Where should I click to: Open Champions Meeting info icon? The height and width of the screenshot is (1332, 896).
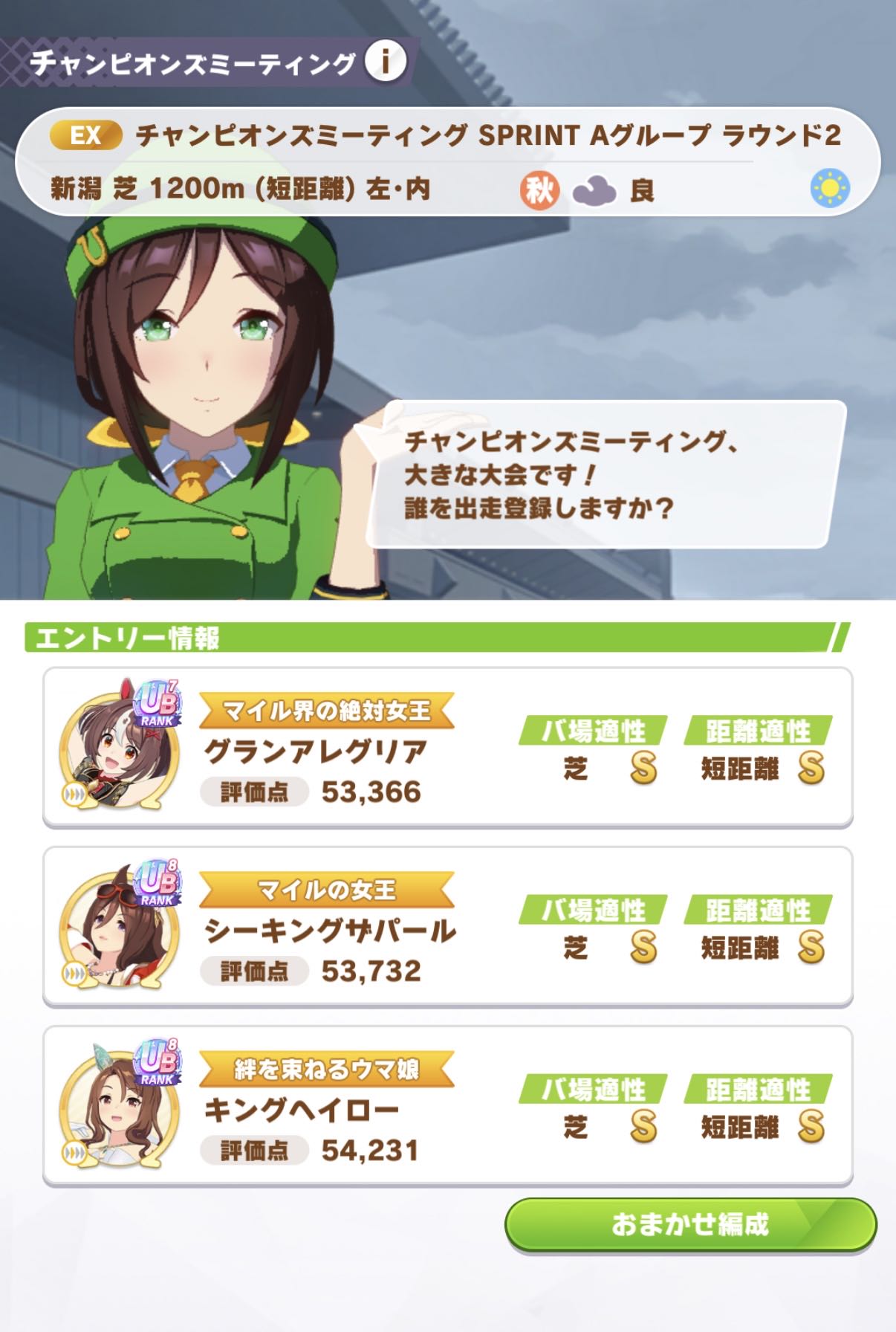[385, 61]
